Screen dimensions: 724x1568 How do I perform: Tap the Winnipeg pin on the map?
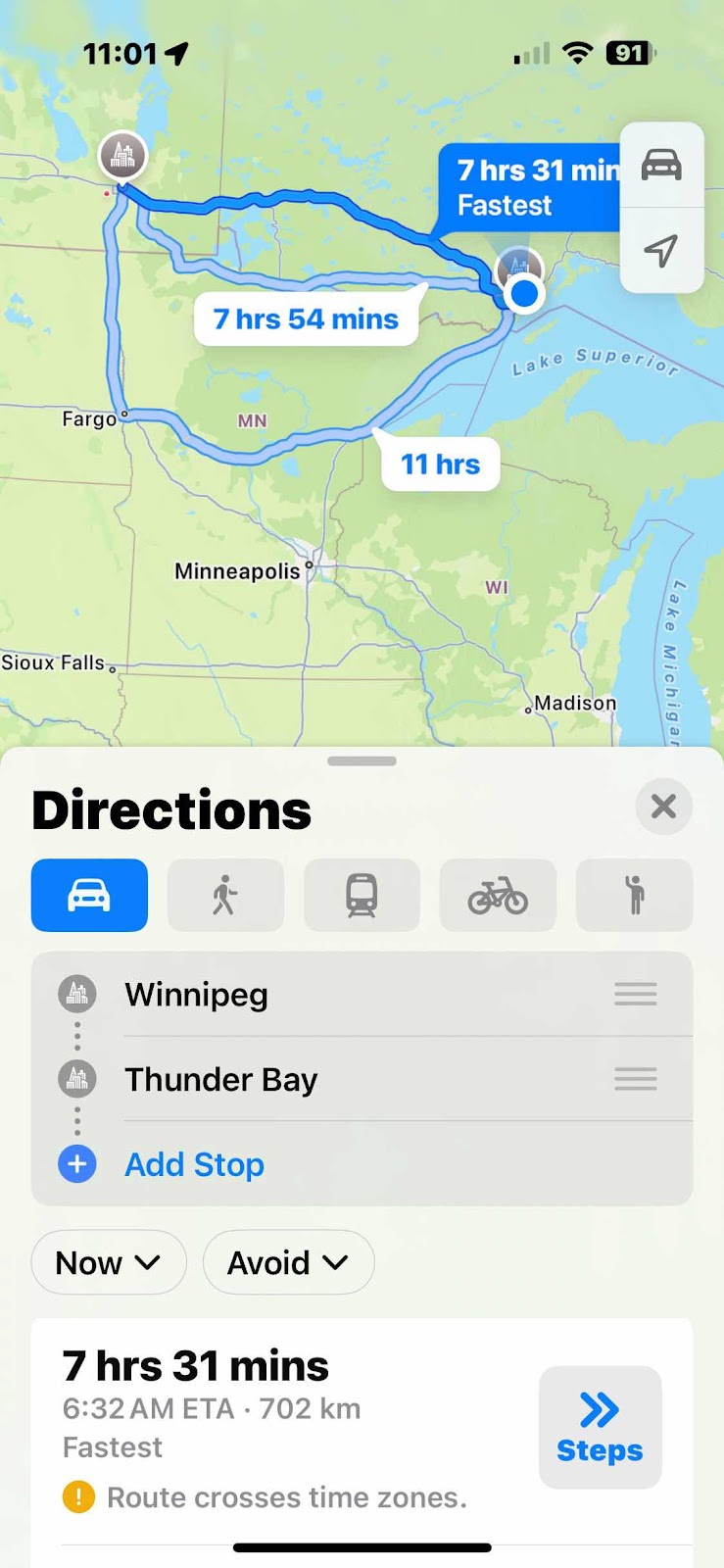pos(123,156)
